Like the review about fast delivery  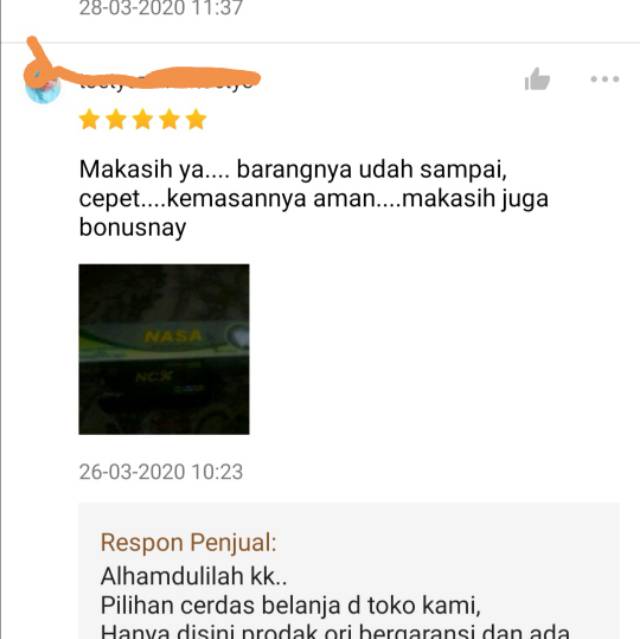coord(537,80)
